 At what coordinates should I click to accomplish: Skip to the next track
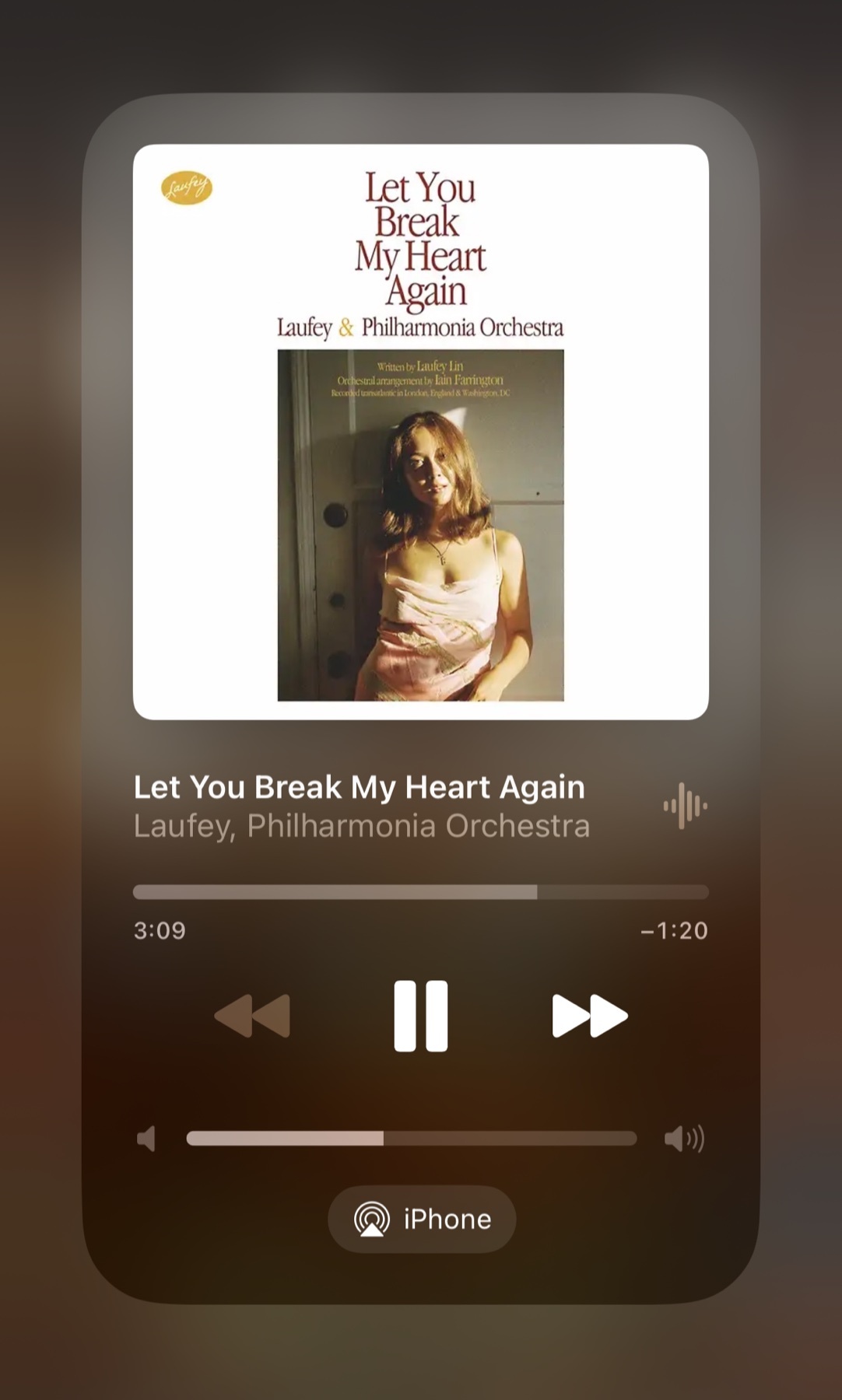(589, 1016)
